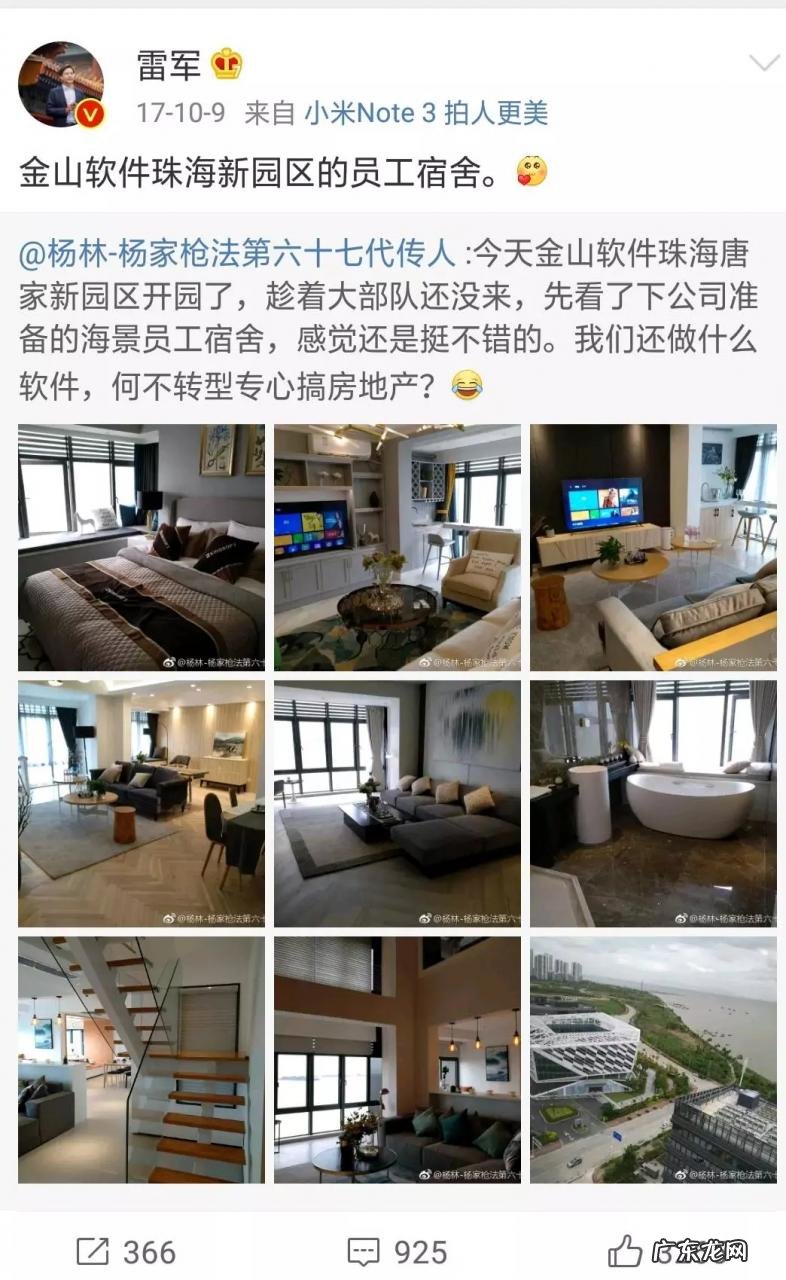The height and width of the screenshot is (1280, 786).
Task: Expand the chevron at the post's top right
Action: 765,62
